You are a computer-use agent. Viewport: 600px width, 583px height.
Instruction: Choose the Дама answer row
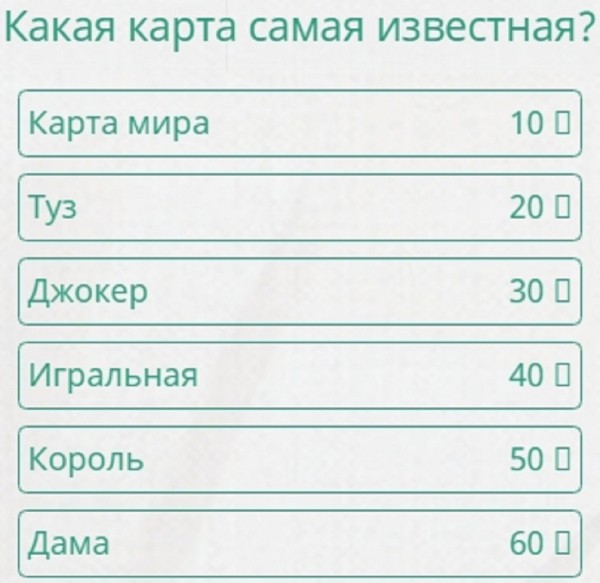(x=299, y=543)
